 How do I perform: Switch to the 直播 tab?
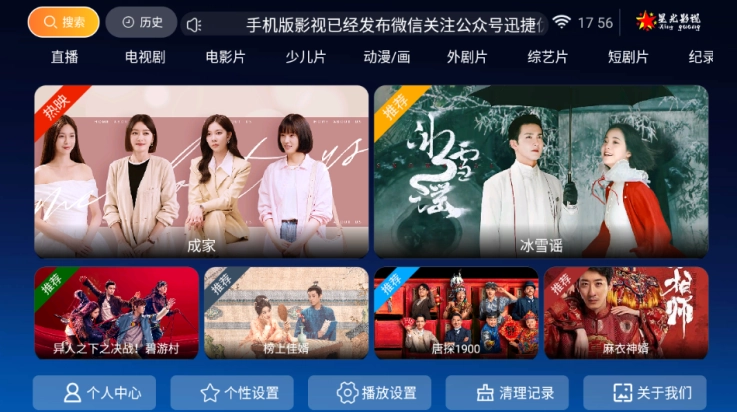tap(65, 57)
